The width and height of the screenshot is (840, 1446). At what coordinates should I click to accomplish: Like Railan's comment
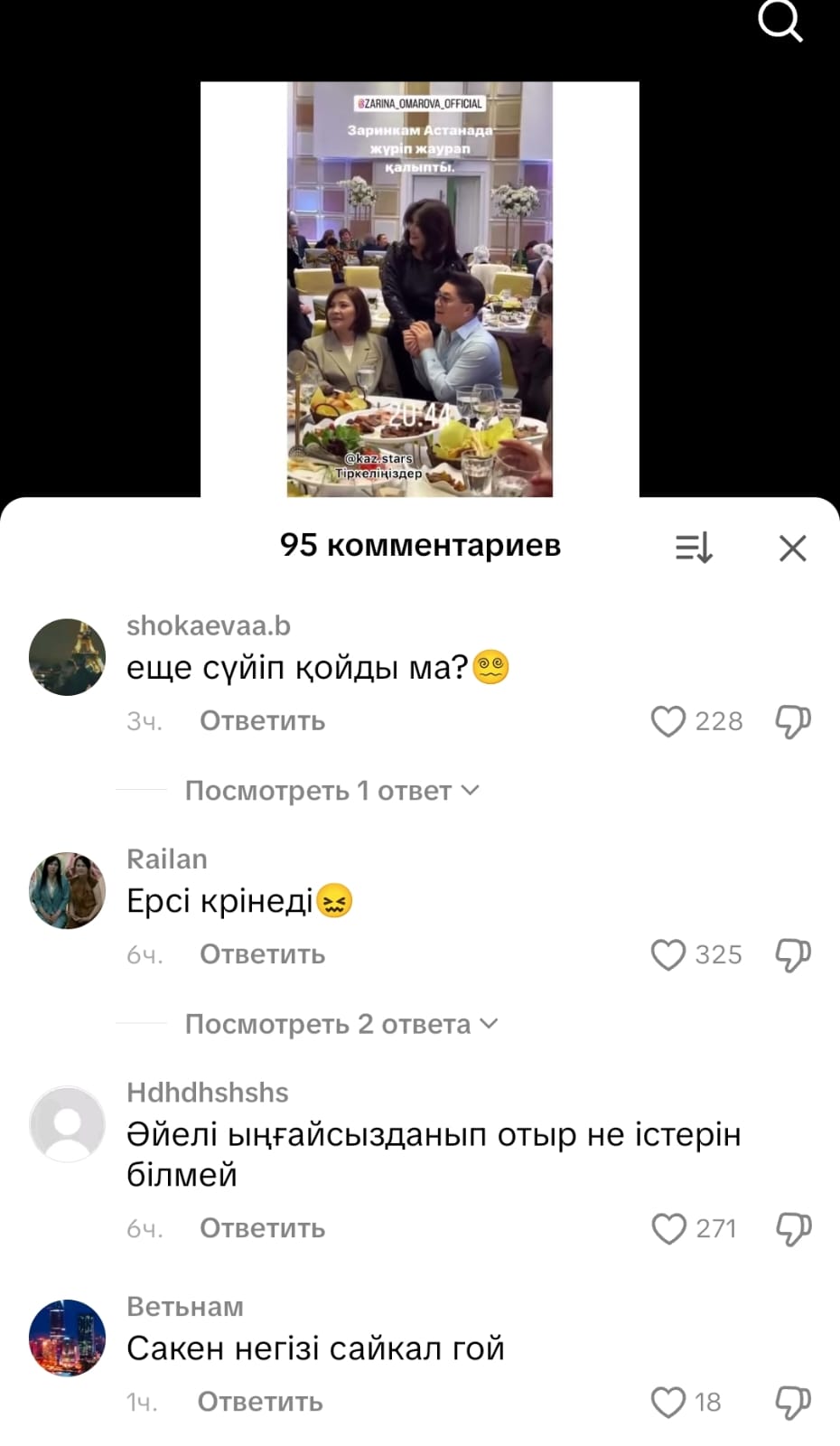click(x=668, y=954)
